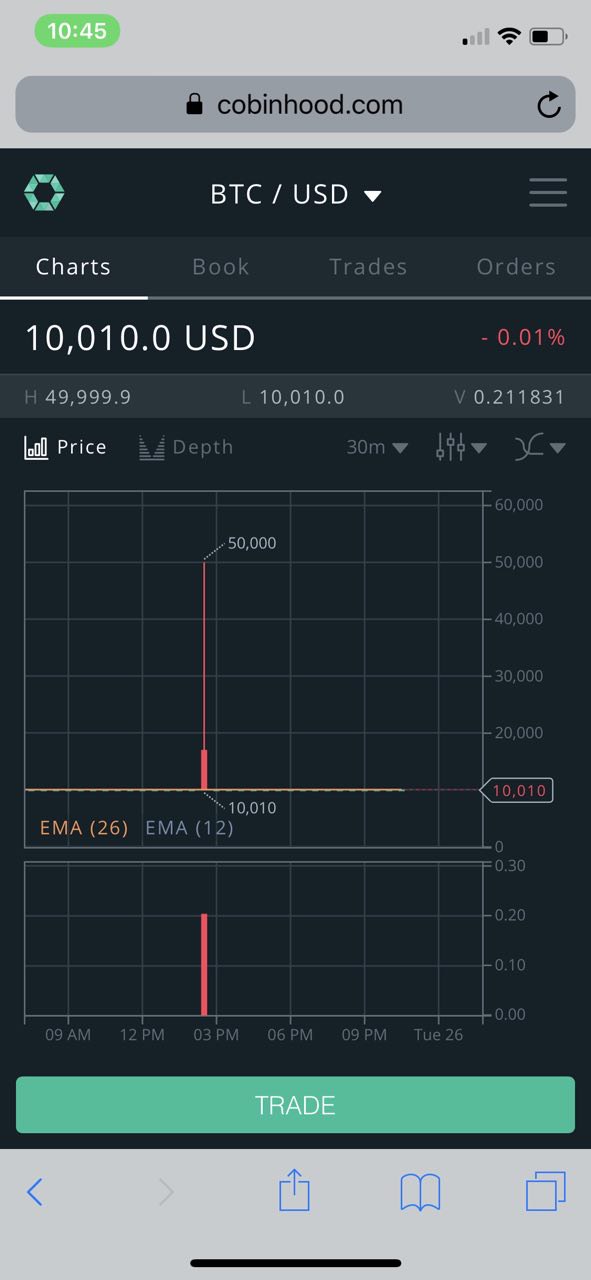
Task: Switch to the Trades tab
Action: point(368,267)
